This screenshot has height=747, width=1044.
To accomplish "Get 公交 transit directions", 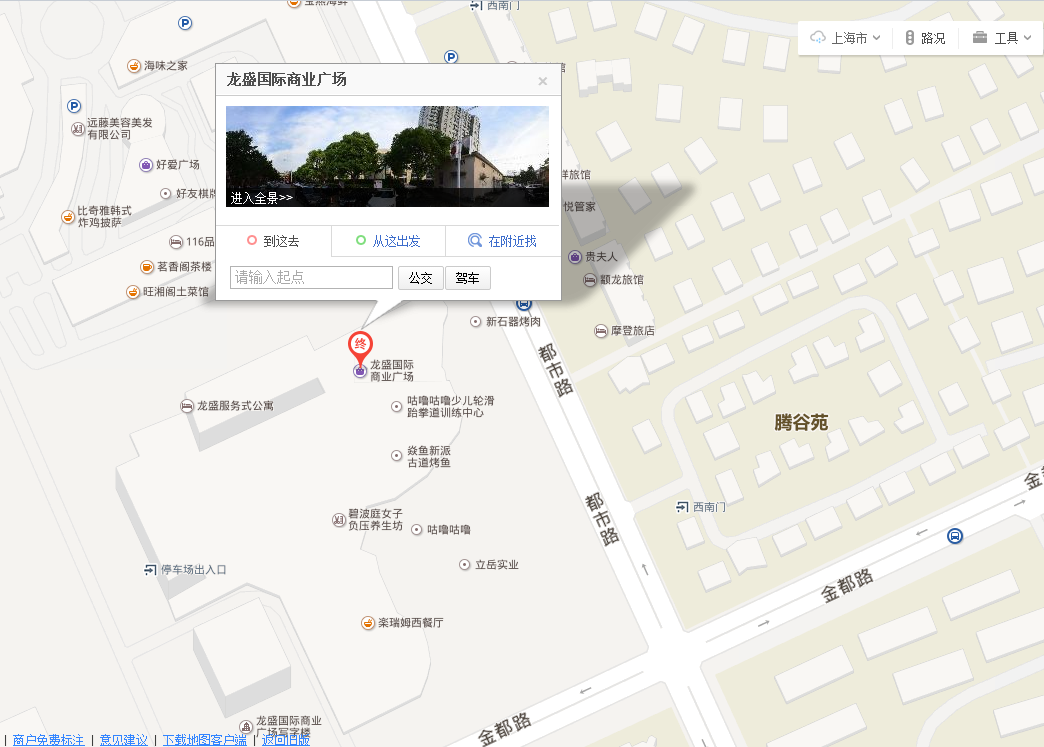I will (420, 278).
